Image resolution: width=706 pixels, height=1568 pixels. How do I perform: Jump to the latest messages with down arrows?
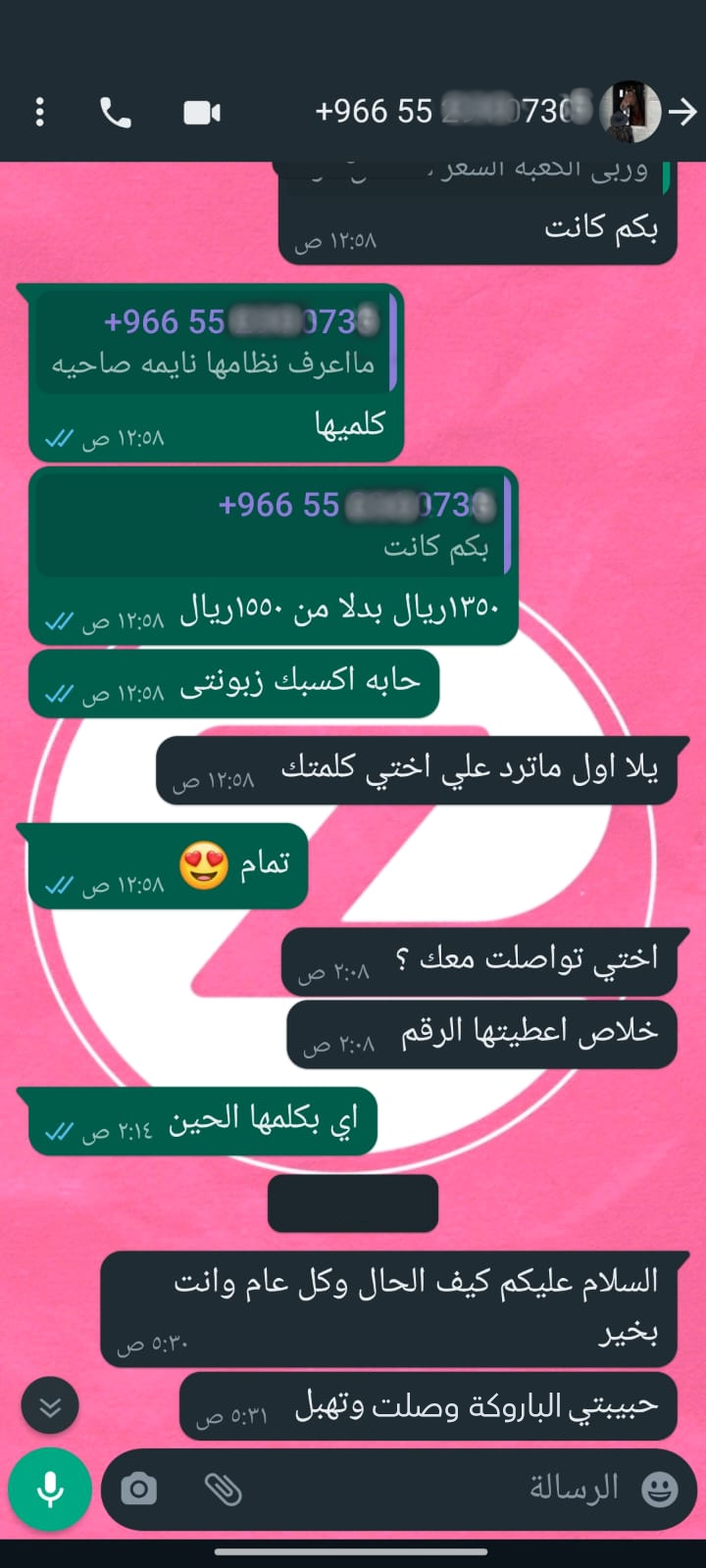[50, 1406]
